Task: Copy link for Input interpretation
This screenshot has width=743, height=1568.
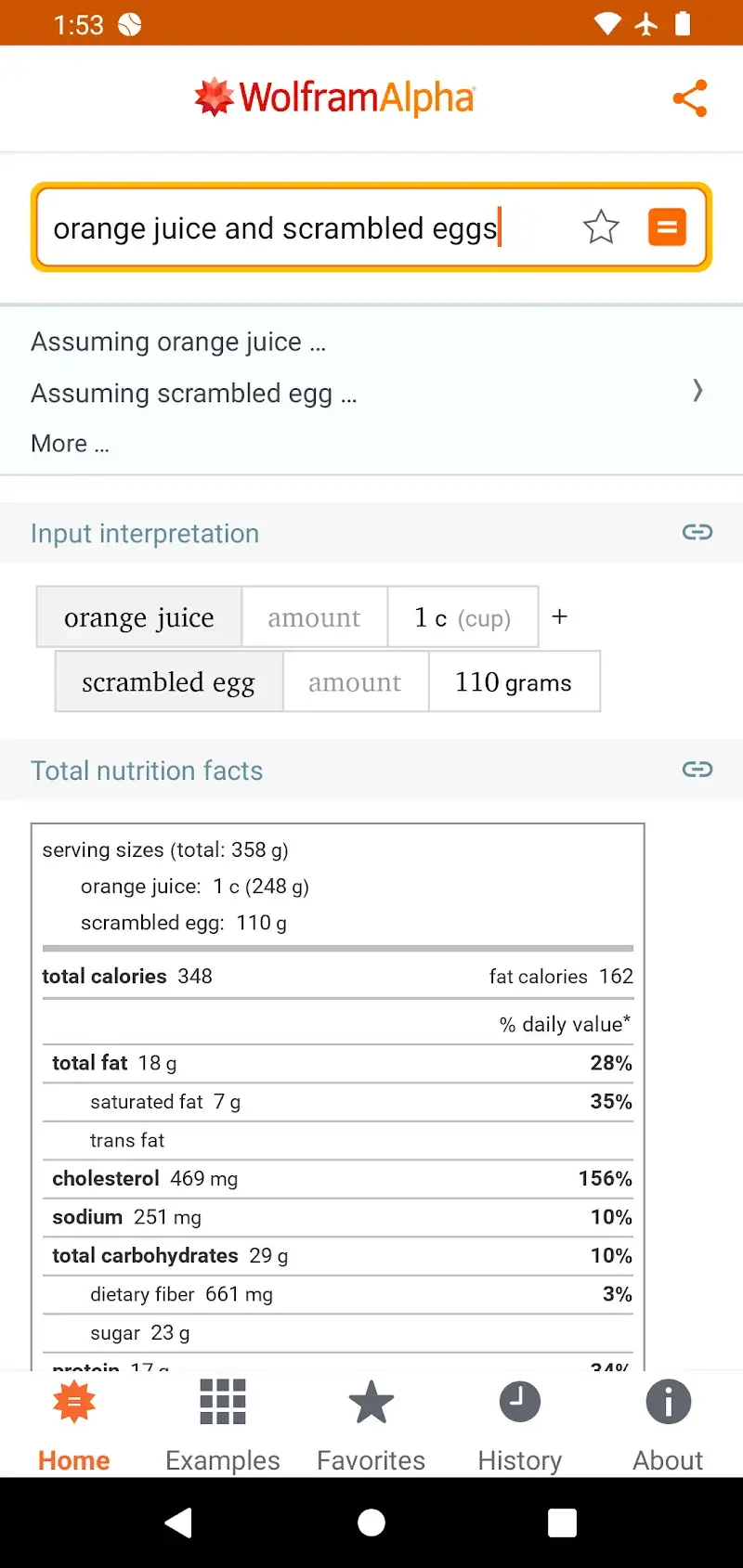Action: click(x=697, y=532)
